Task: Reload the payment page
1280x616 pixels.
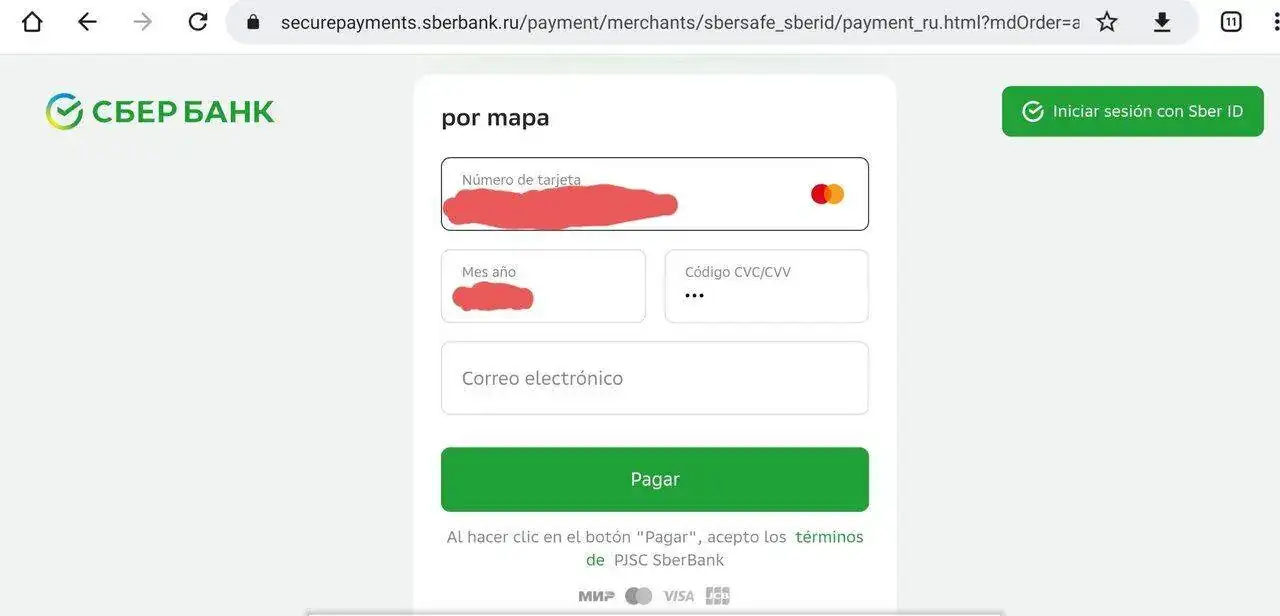Action: pyautogui.click(x=198, y=22)
